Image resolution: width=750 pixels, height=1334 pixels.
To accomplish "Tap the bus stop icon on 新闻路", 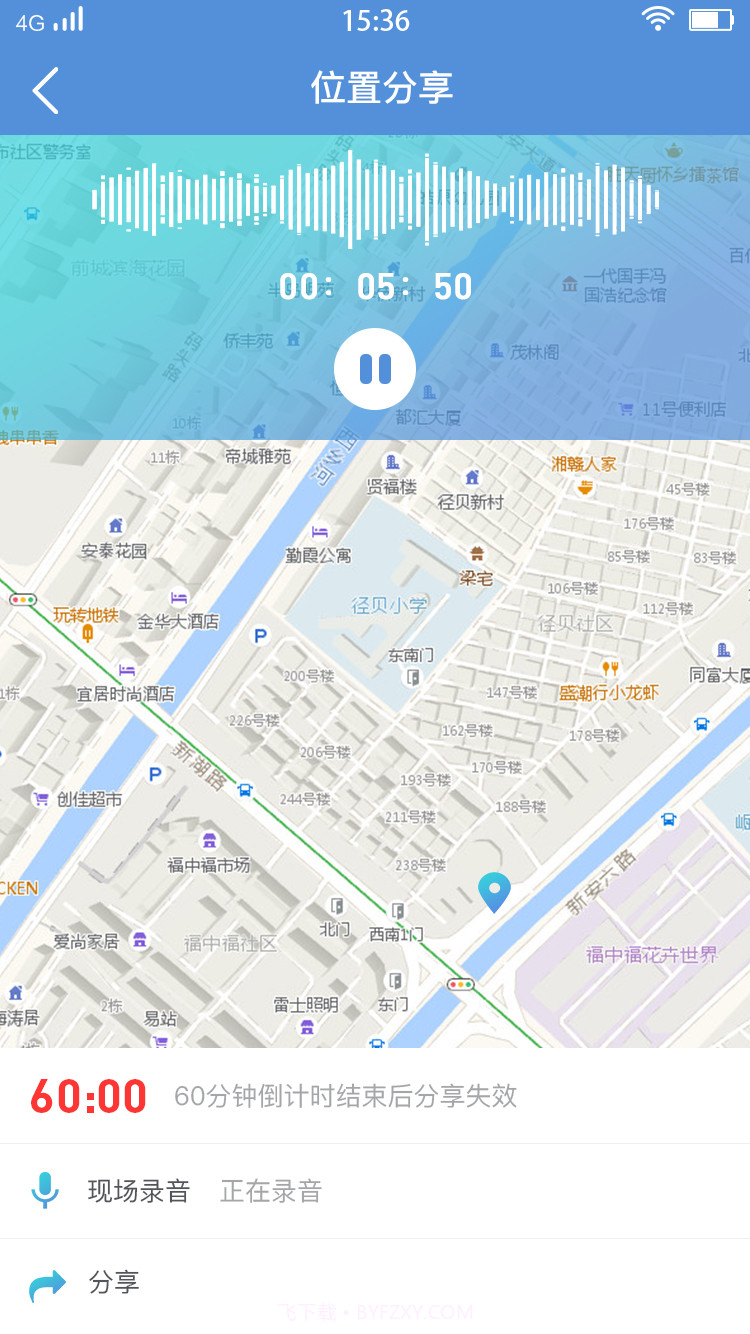I will point(245,790).
